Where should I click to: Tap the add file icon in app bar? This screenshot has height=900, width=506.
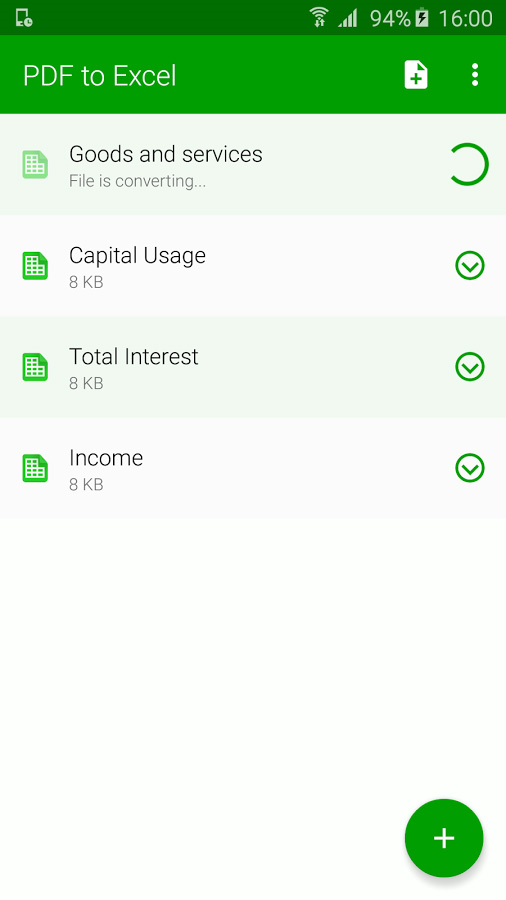(x=416, y=75)
